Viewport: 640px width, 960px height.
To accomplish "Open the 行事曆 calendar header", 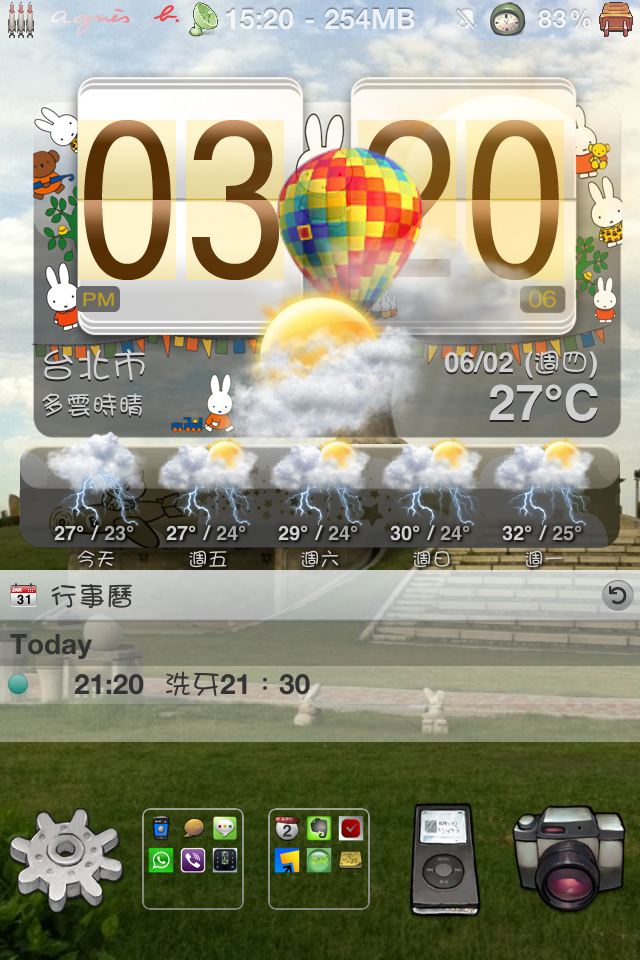I will coord(90,597).
